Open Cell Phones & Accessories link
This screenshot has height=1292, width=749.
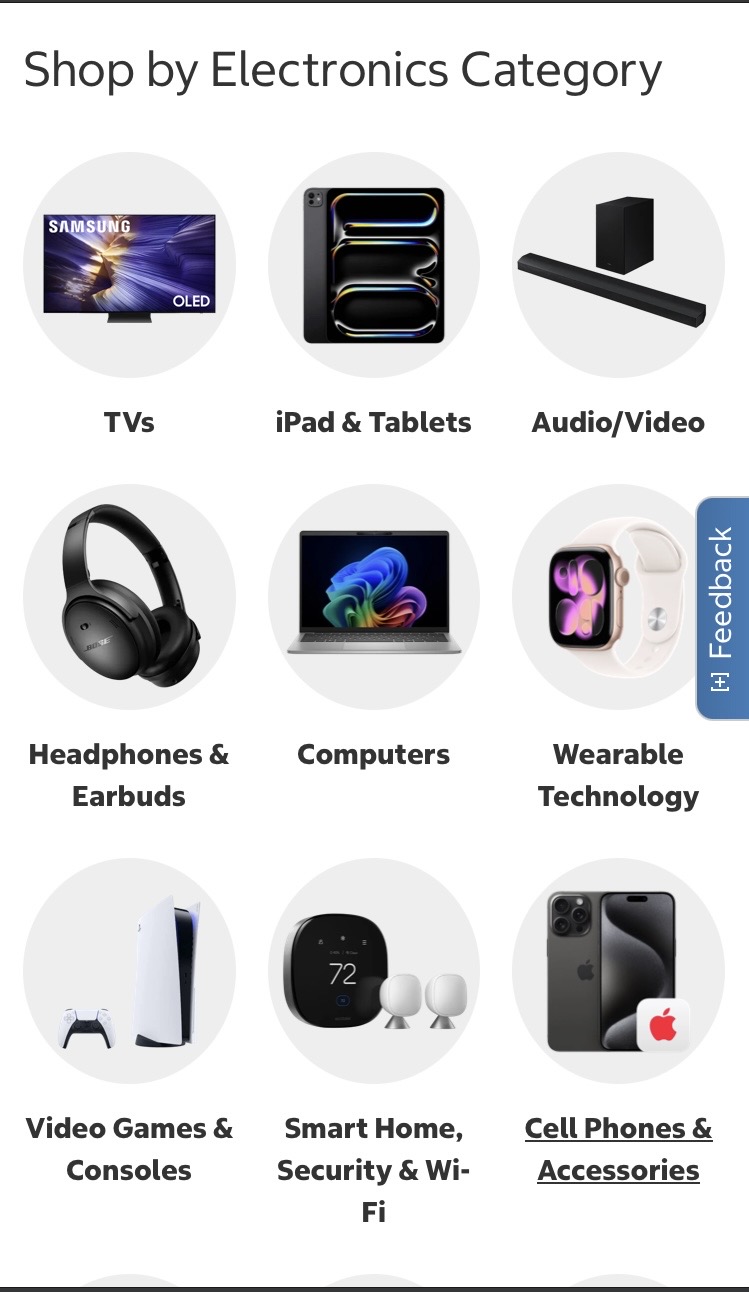(618, 1149)
